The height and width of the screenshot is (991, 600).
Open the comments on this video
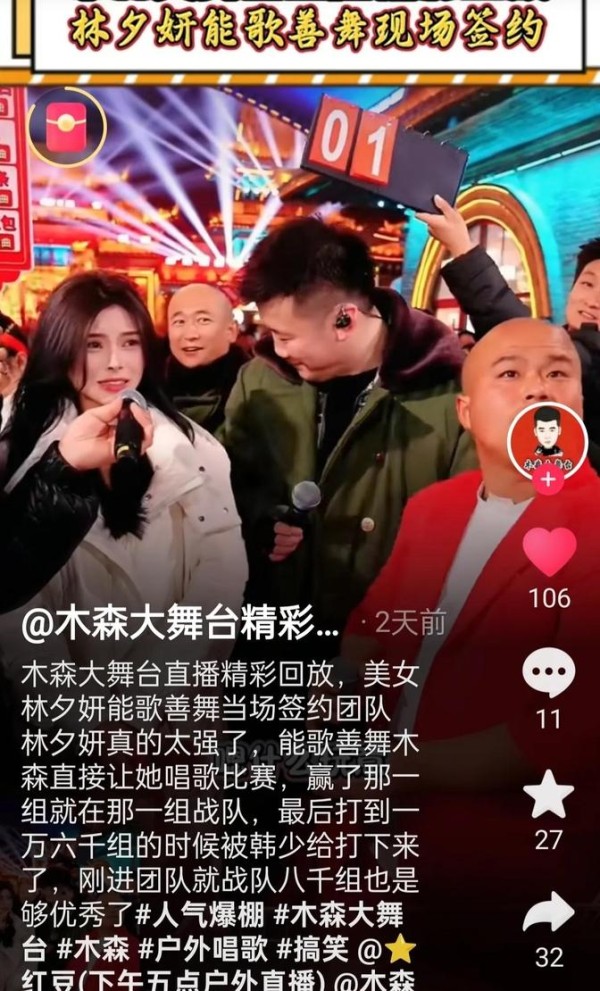[x=549, y=672]
